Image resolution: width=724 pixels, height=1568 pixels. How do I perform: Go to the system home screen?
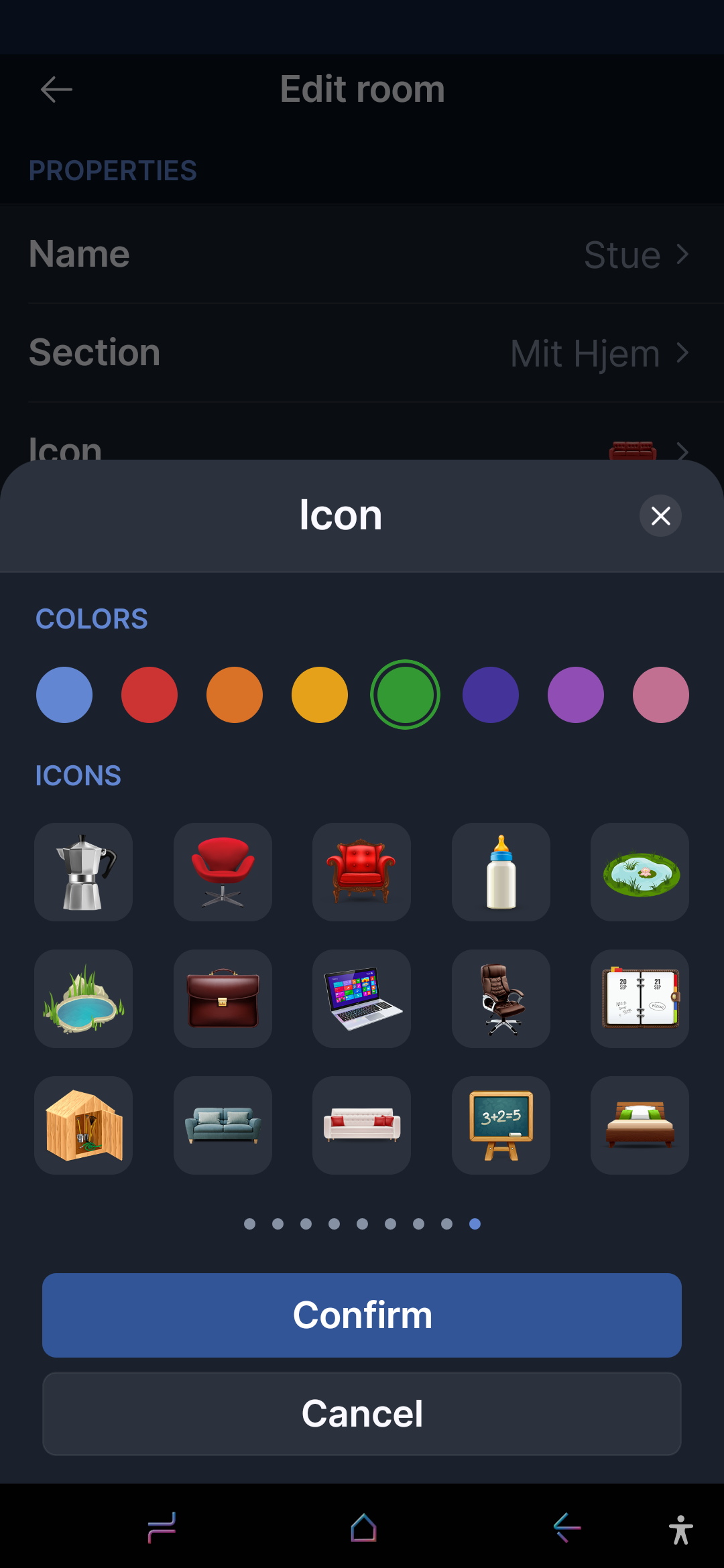(x=363, y=1528)
